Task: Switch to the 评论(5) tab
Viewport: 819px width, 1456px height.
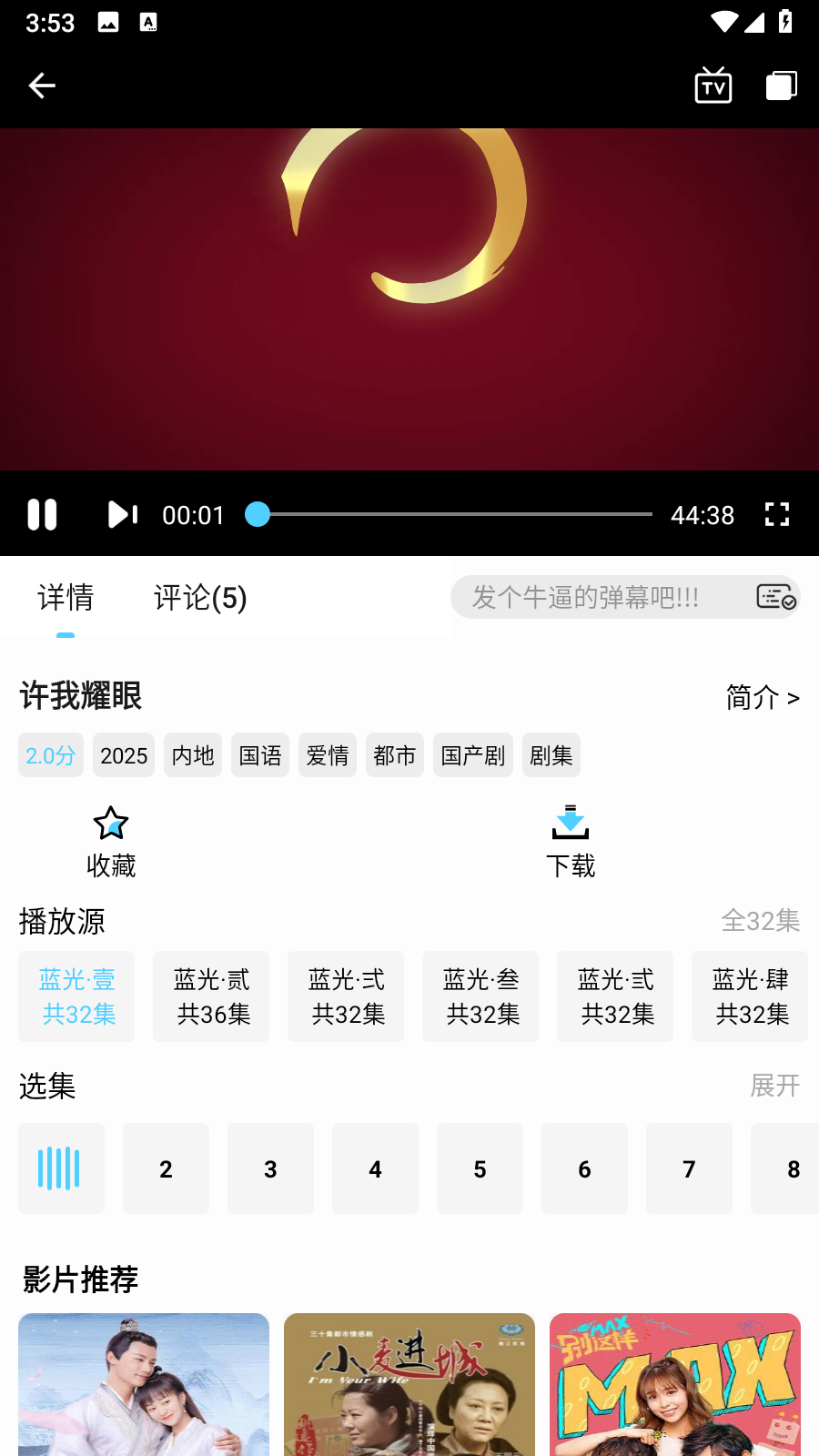Action: pos(200,598)
